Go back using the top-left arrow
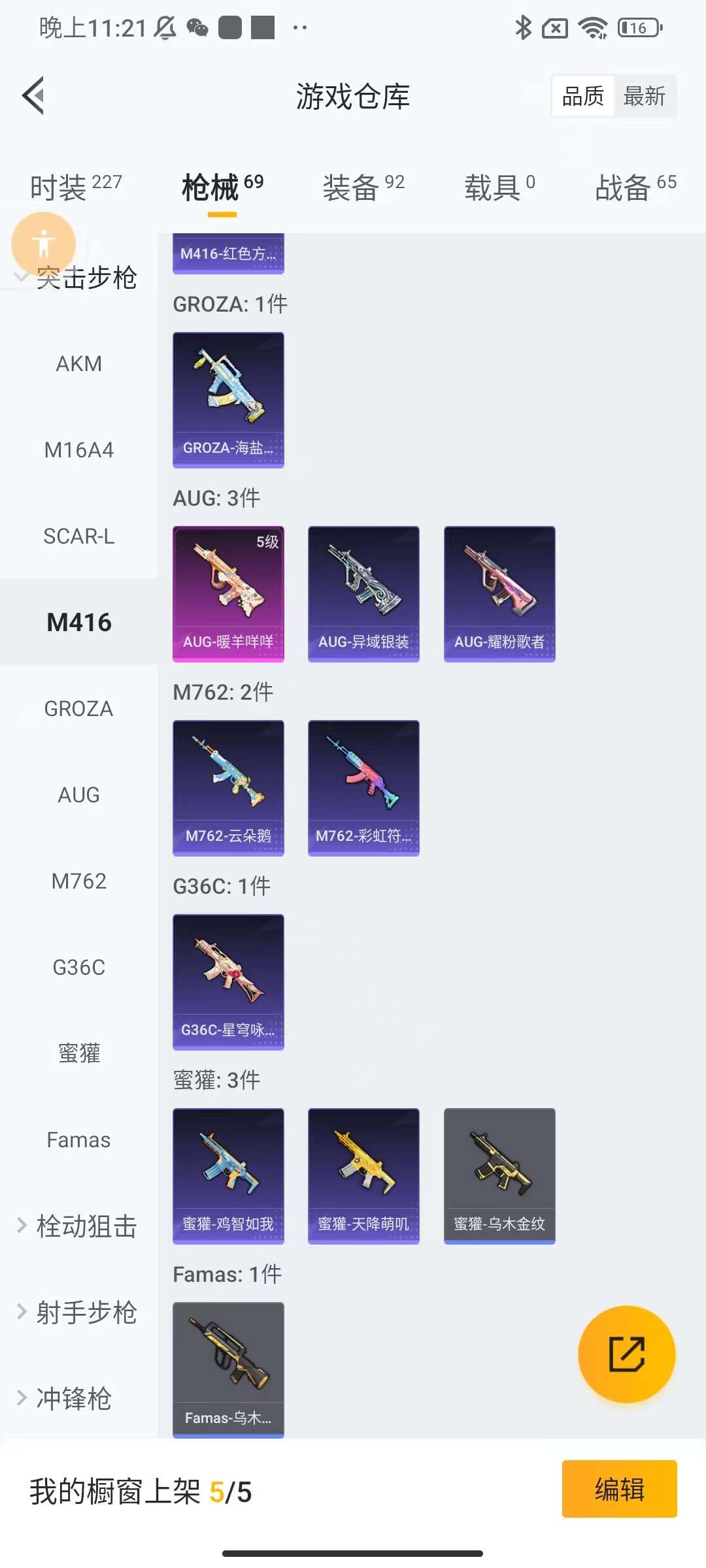Screen dimensions: 706x1568 [x=34, y=96]
